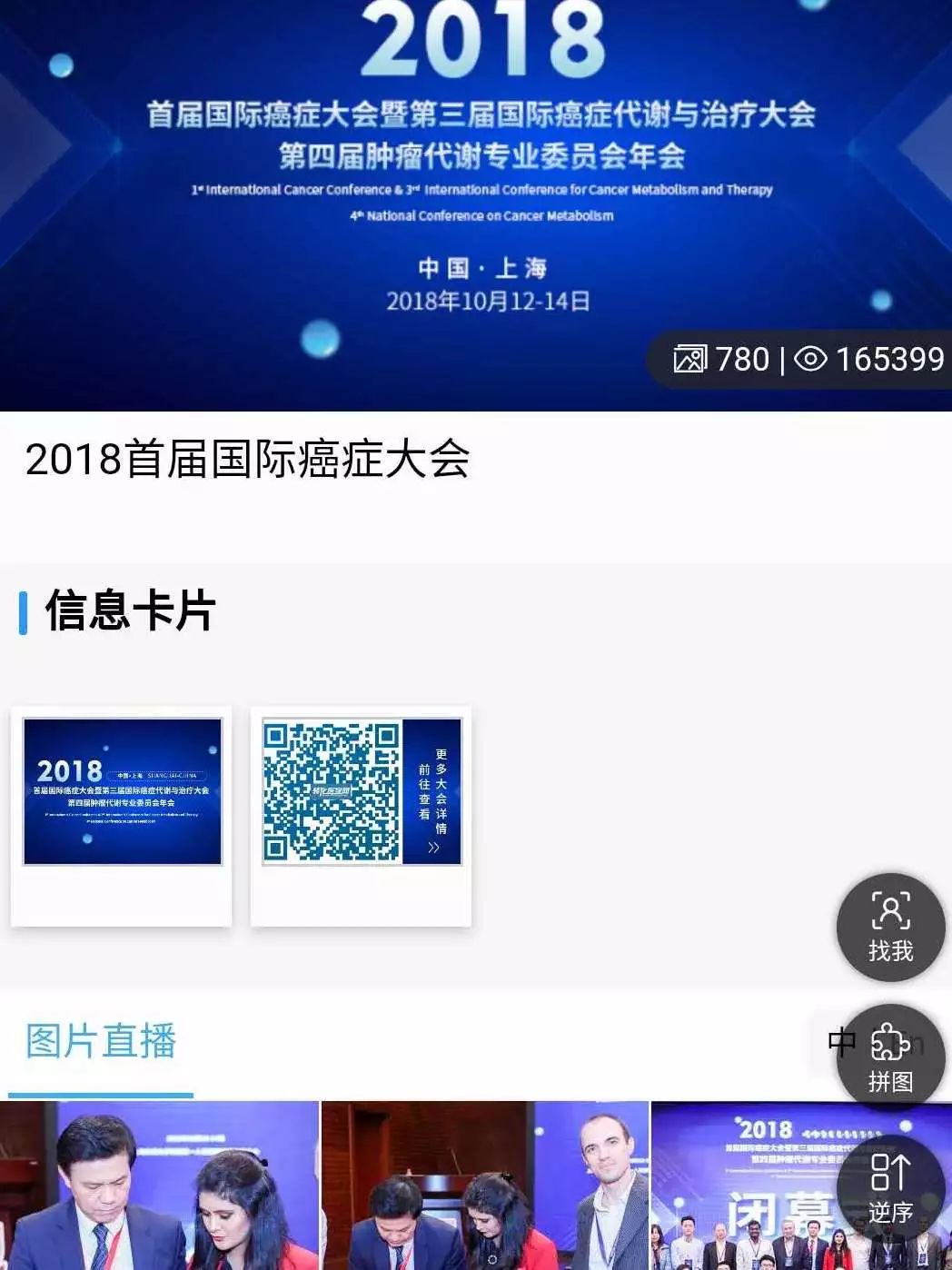
Task: Open the conference banner at the top
Action: pos(476,182)
